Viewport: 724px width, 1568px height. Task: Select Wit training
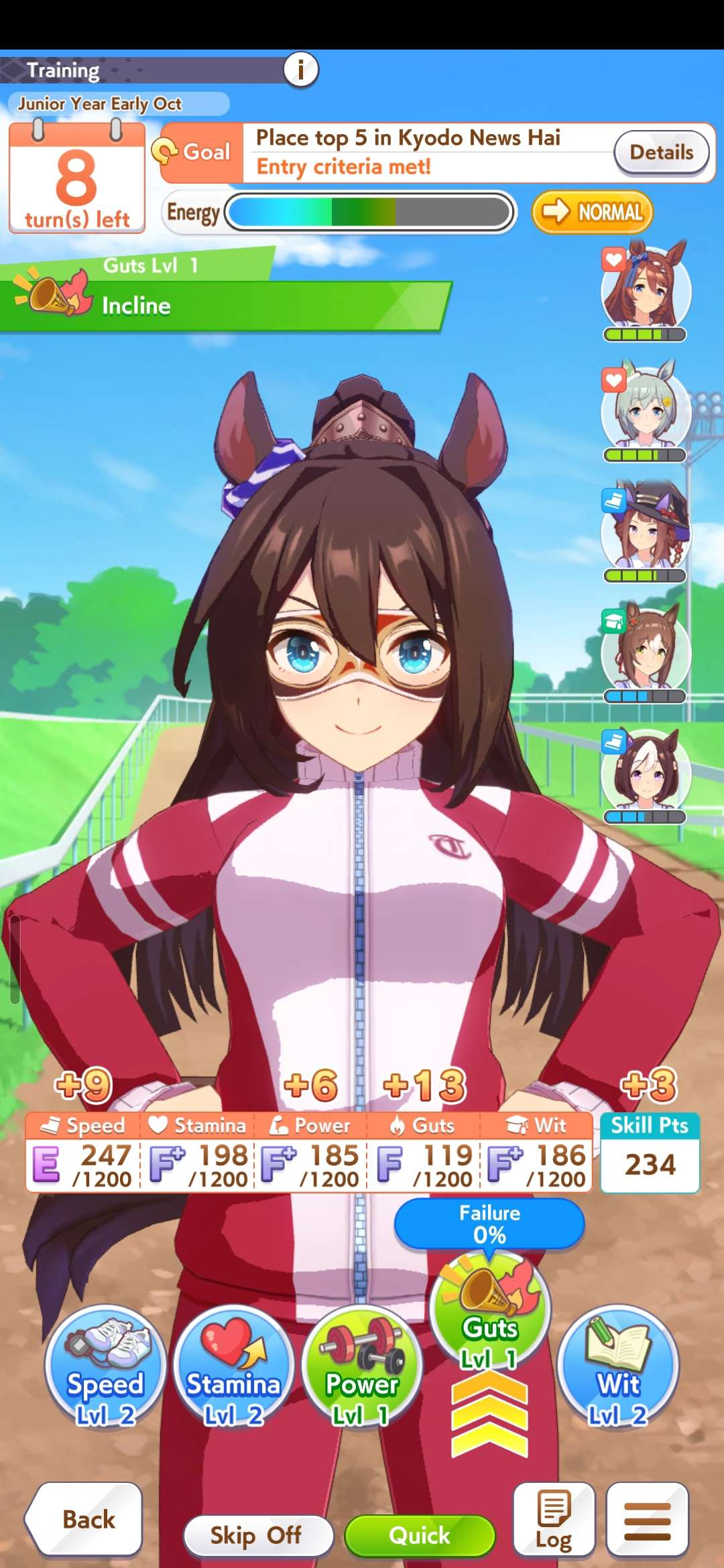[618, 1365]
